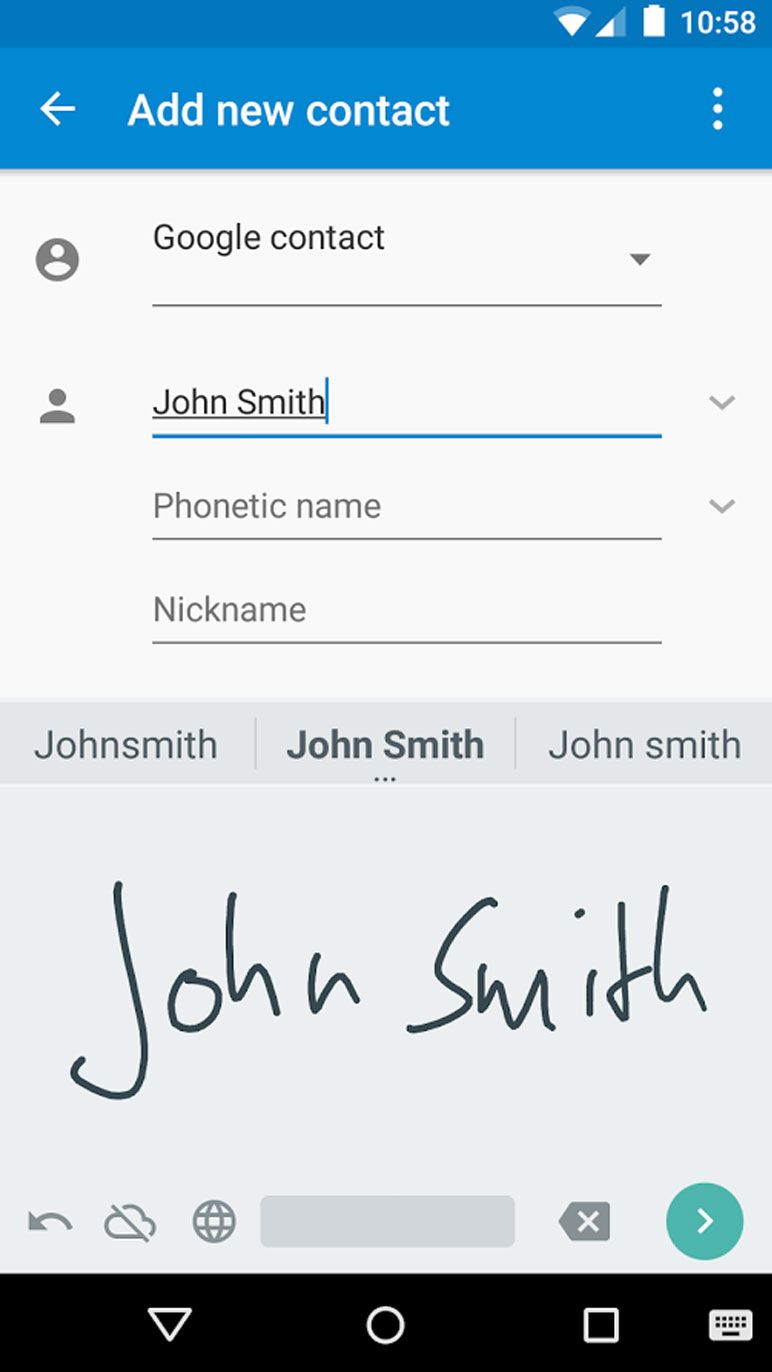Open the keyboard switcher in navigation bar

pos(730,1326)
